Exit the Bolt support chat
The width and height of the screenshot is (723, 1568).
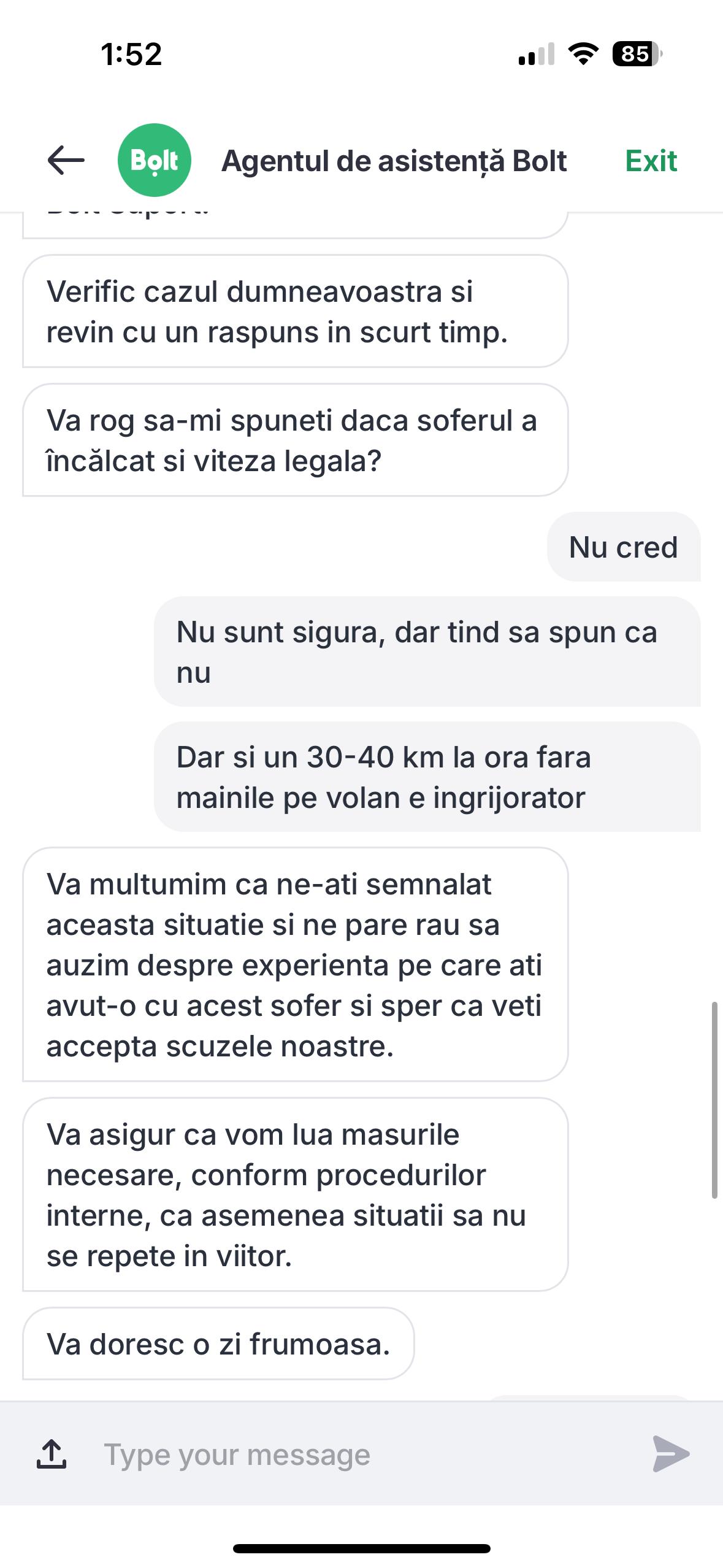pos(651,161)
